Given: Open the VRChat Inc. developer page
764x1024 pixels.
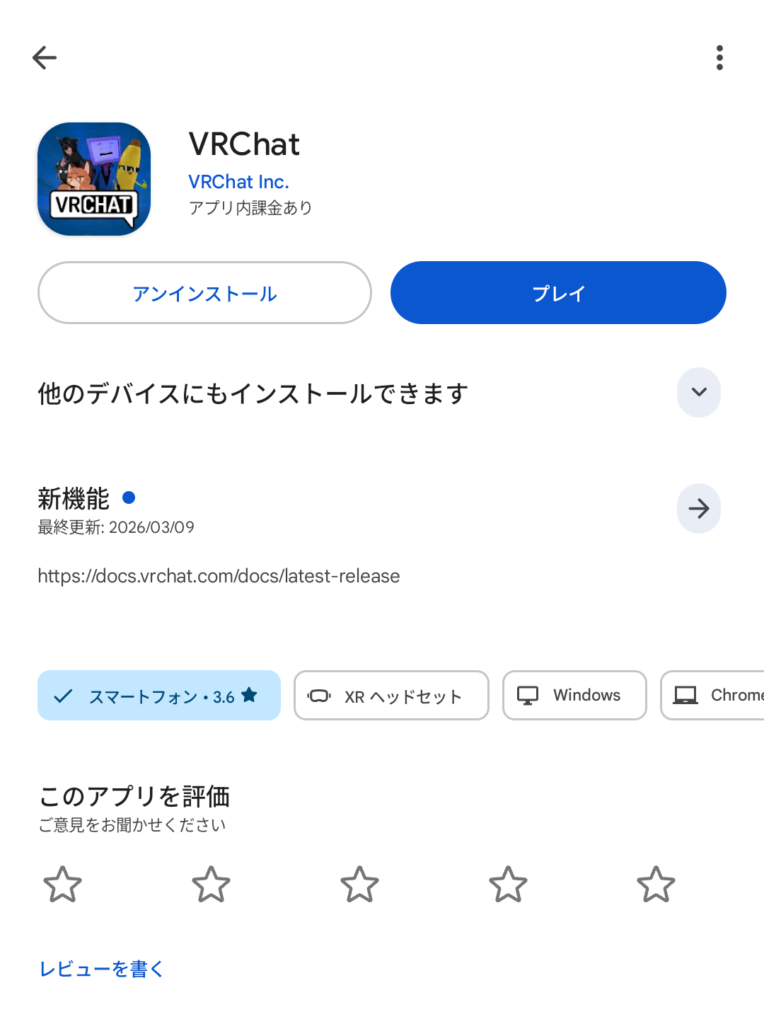Looking at the screenshot, I should 238,182.
